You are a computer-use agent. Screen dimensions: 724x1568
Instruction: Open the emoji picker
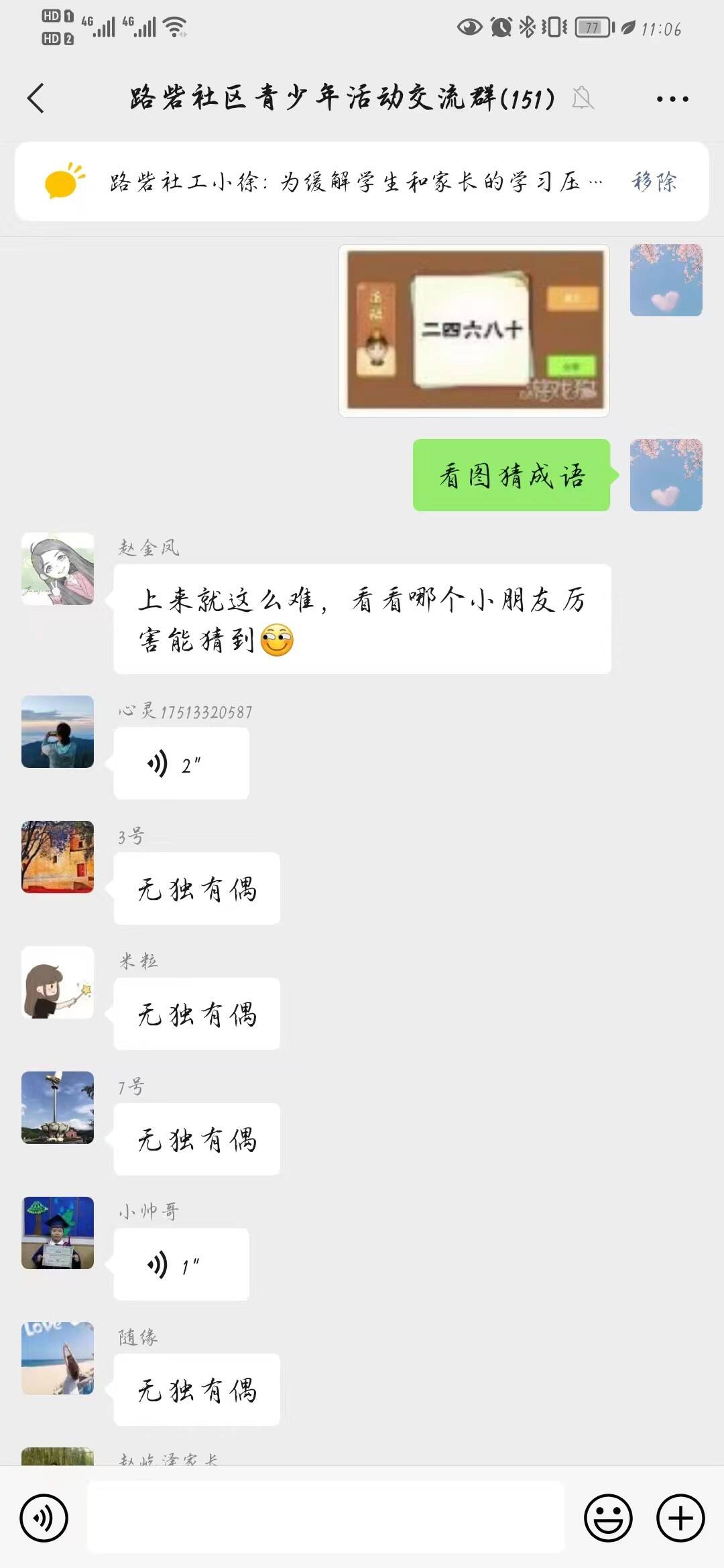click(608, 1518)
